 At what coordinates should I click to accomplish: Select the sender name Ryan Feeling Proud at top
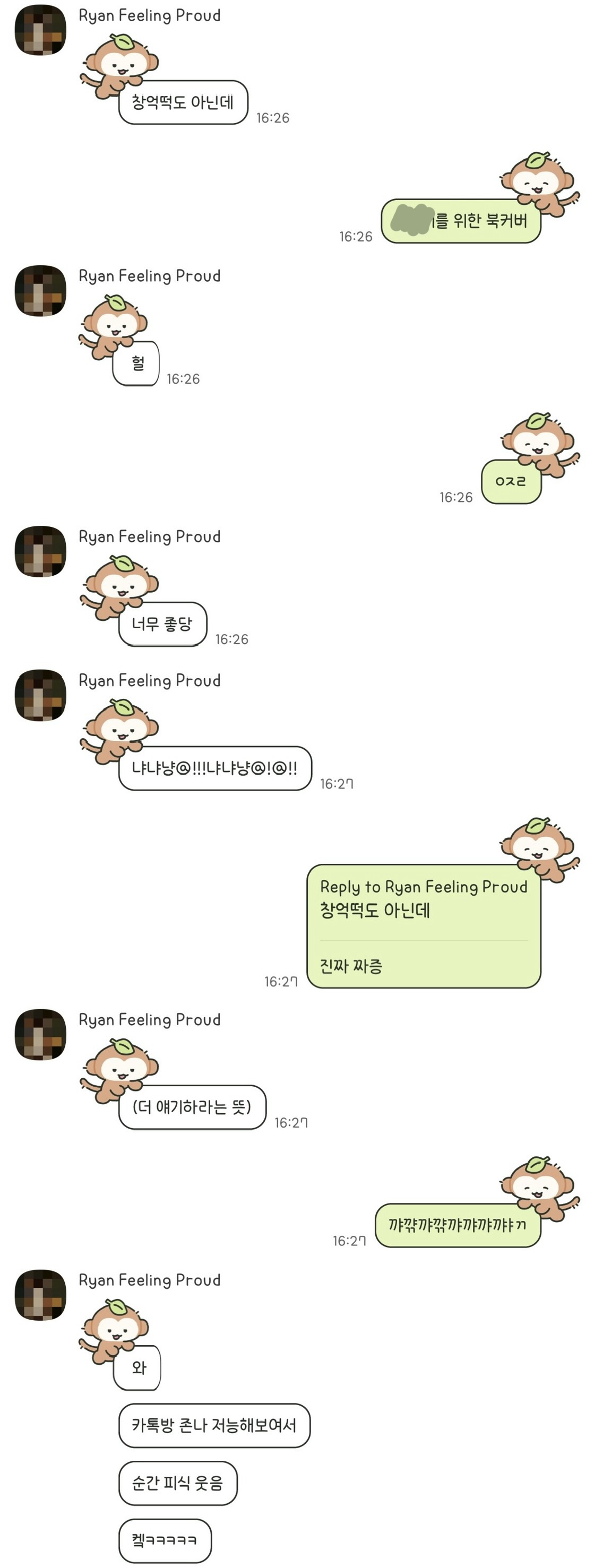[149, 15]
